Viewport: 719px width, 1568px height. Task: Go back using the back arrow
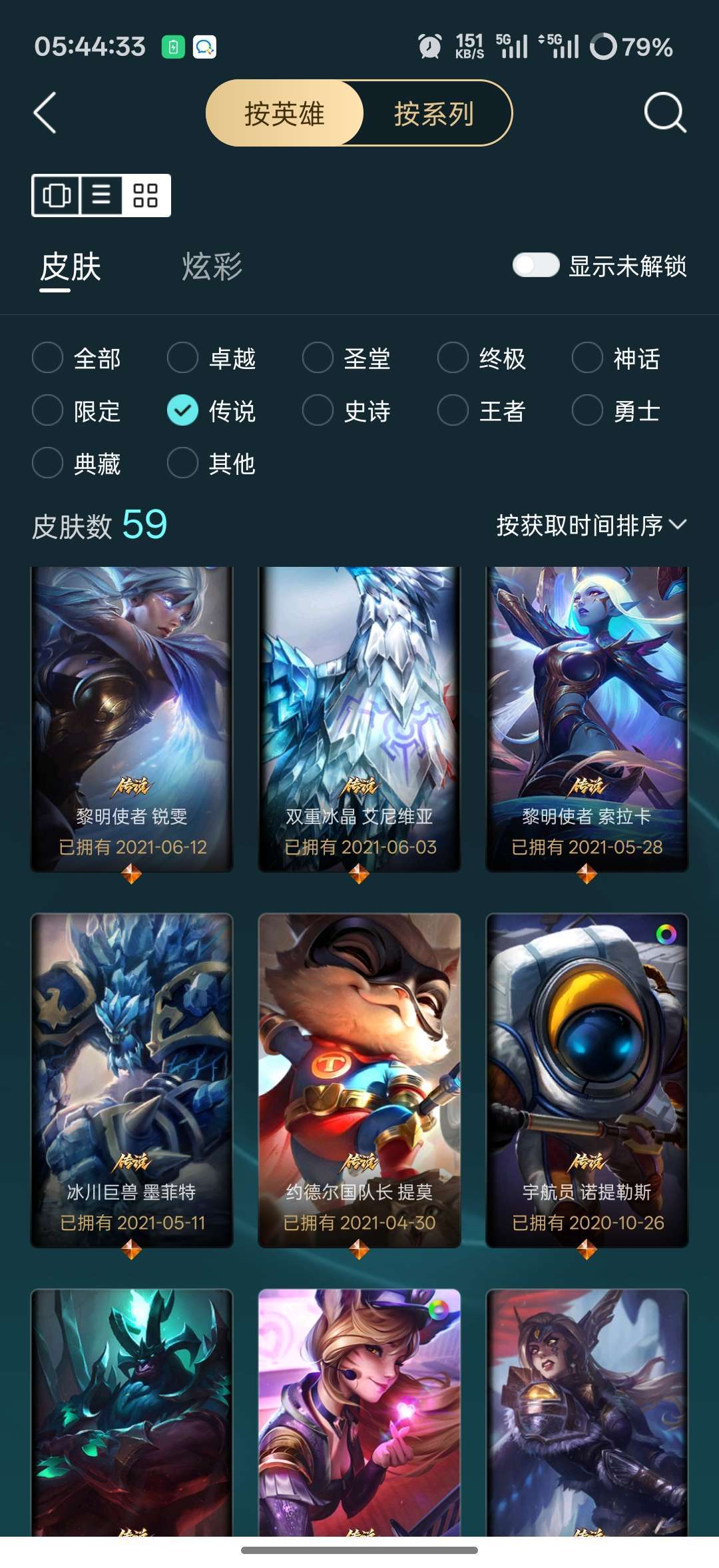[44, 114]
